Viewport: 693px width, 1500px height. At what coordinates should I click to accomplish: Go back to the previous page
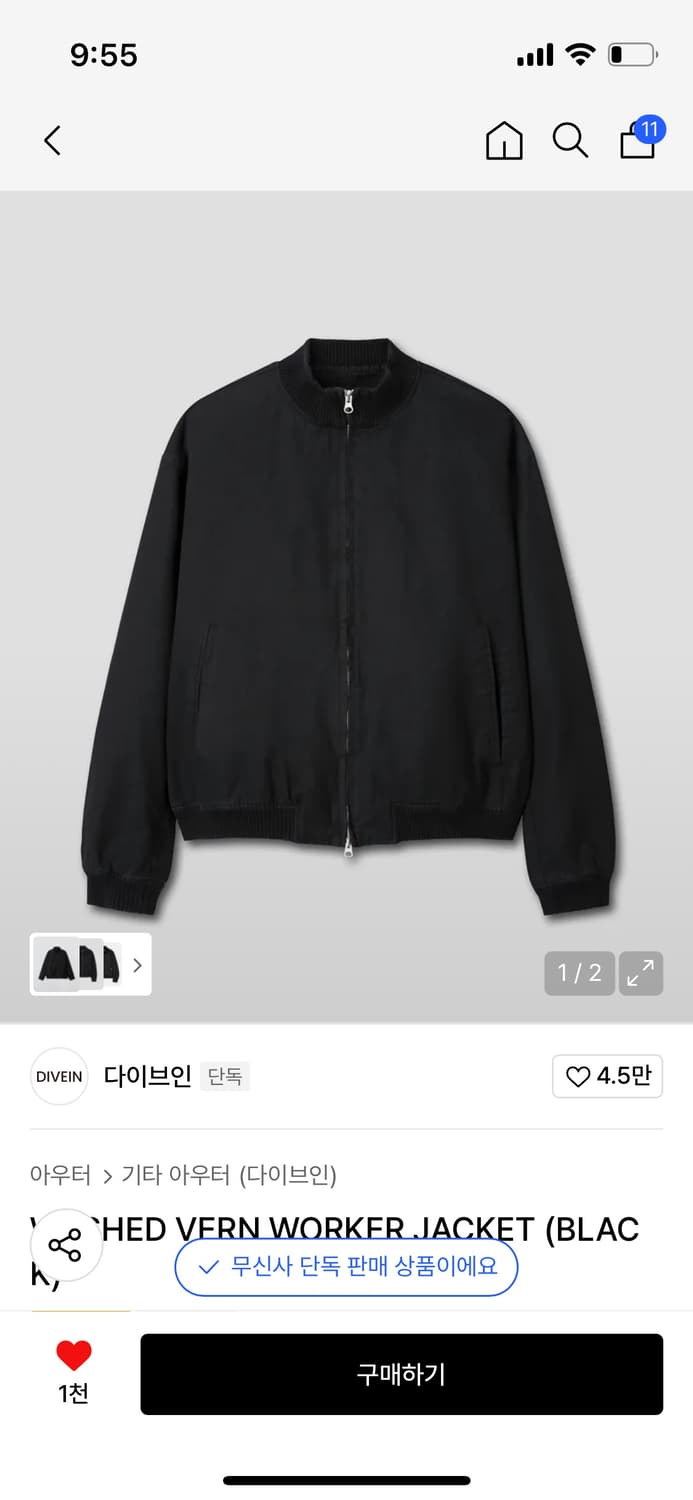tap(52, 140)
